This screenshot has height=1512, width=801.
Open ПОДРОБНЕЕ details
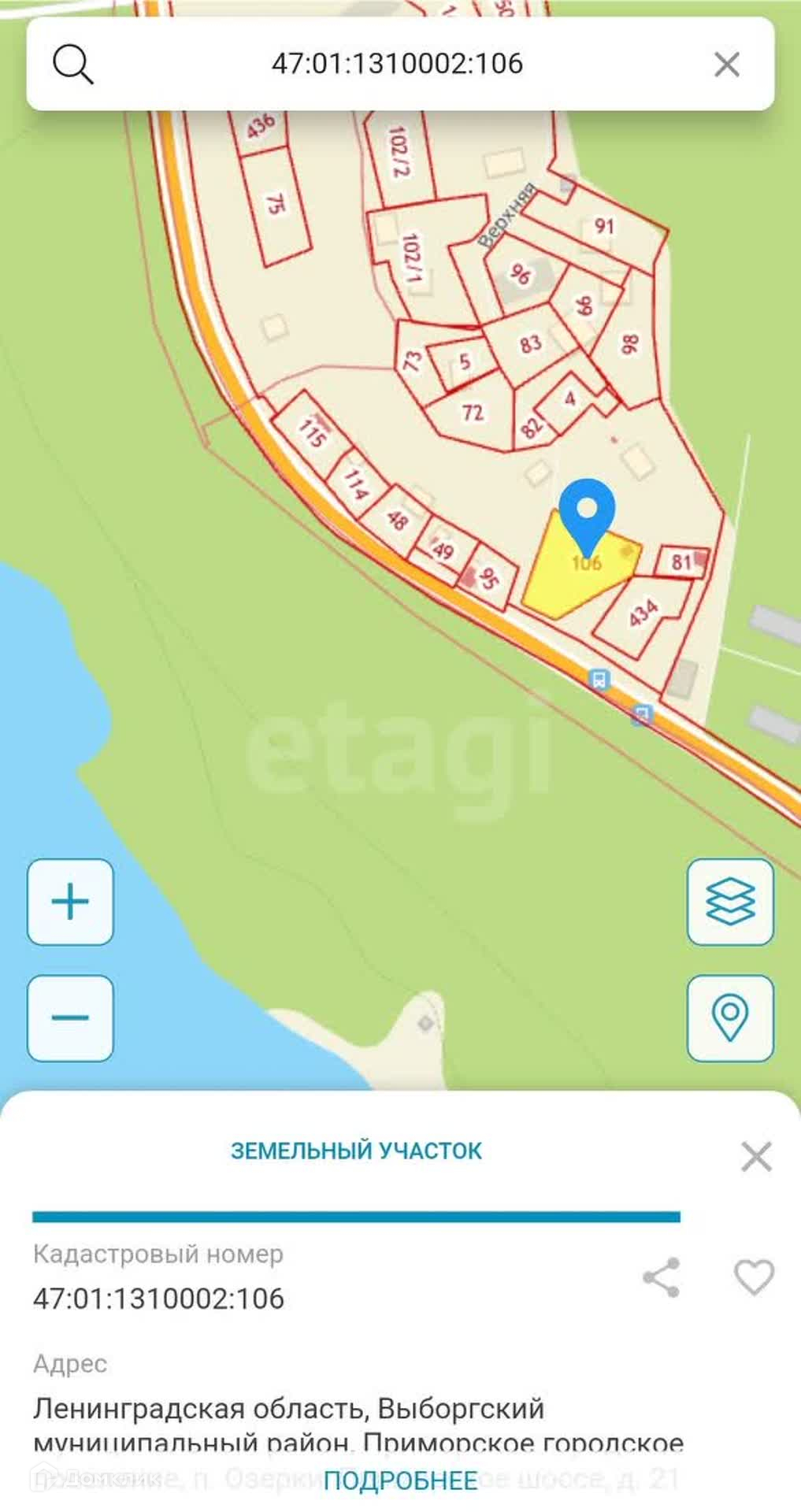400,1480
